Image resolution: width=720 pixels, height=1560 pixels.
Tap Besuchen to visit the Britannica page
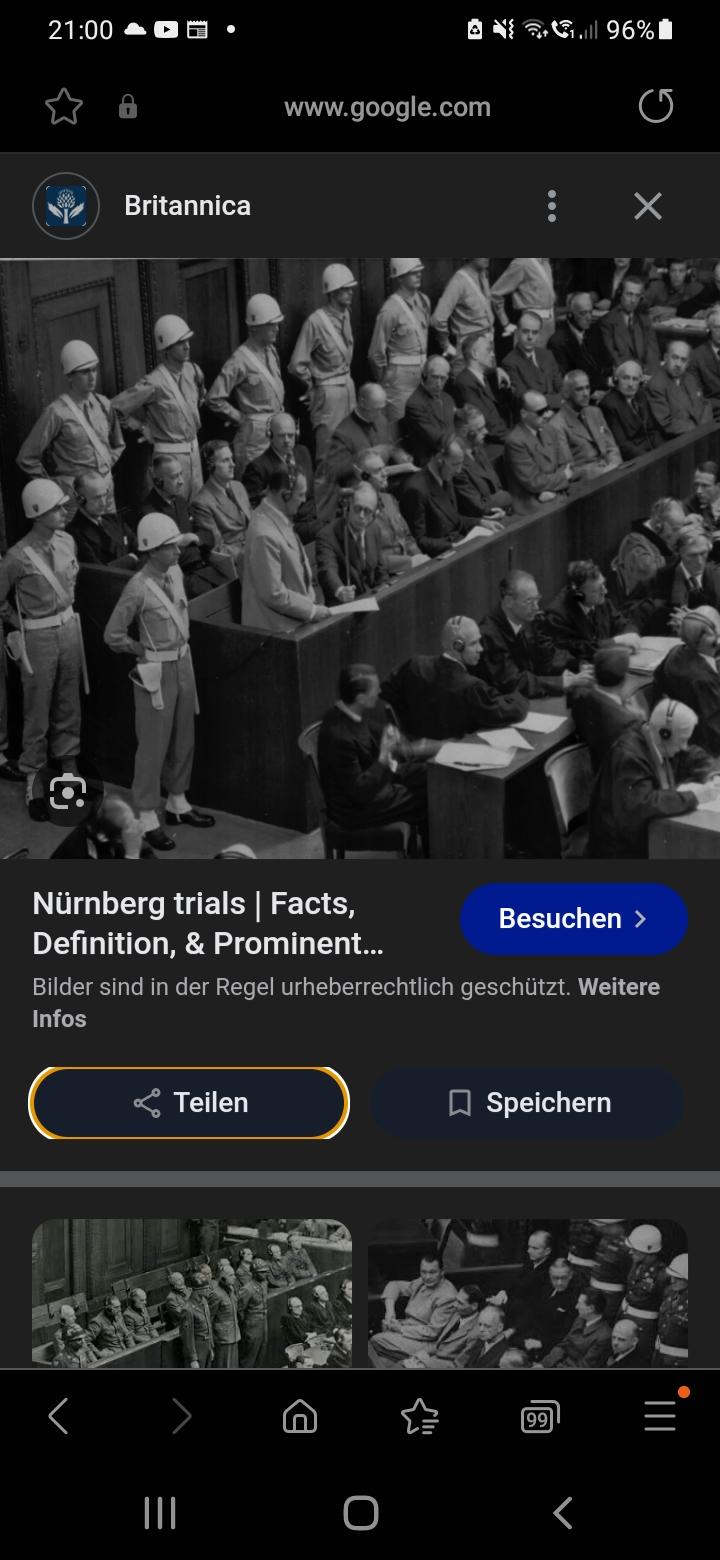click(x=574, y=919)
